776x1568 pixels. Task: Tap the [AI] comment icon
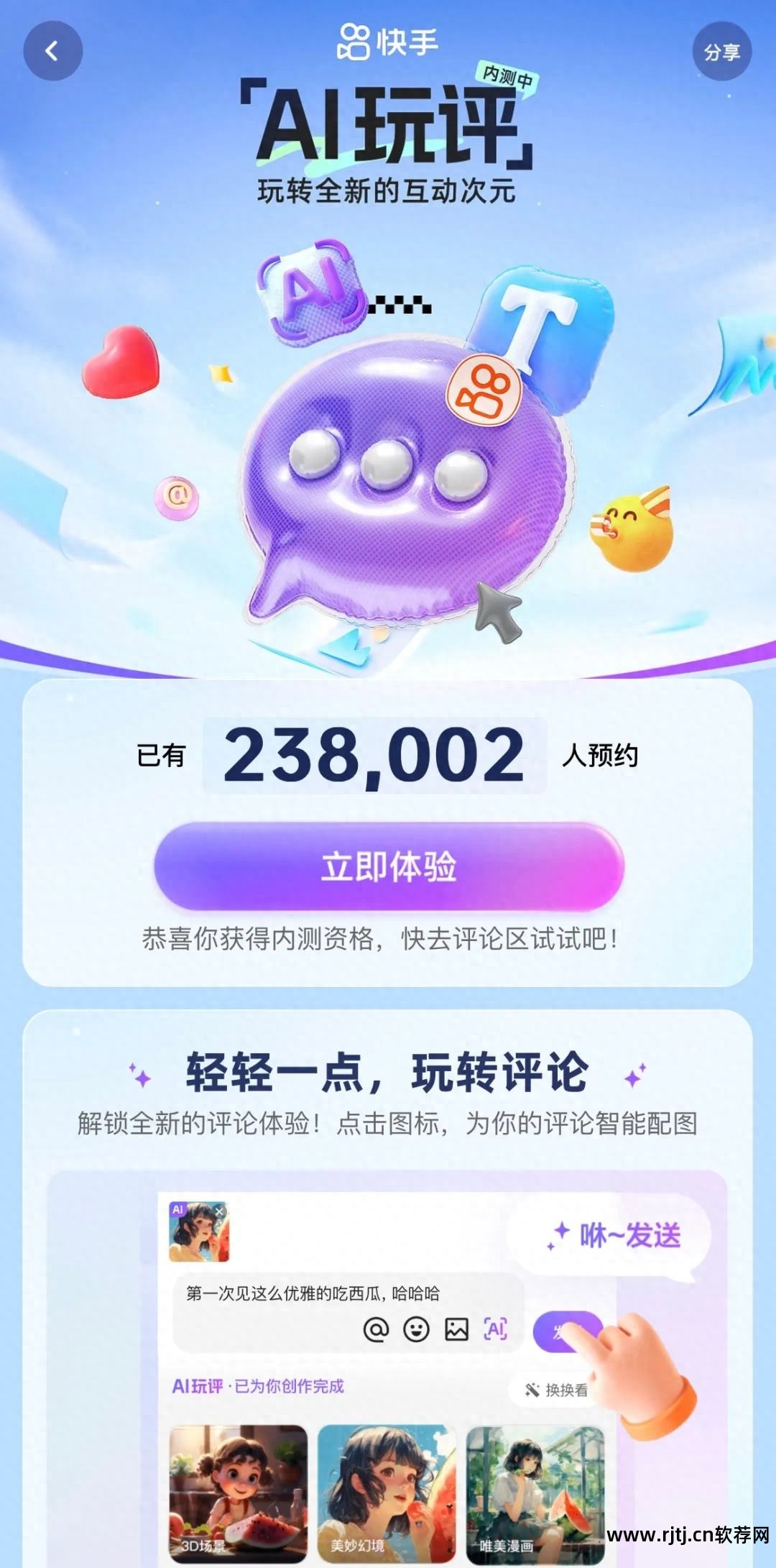click(496, 1329)
